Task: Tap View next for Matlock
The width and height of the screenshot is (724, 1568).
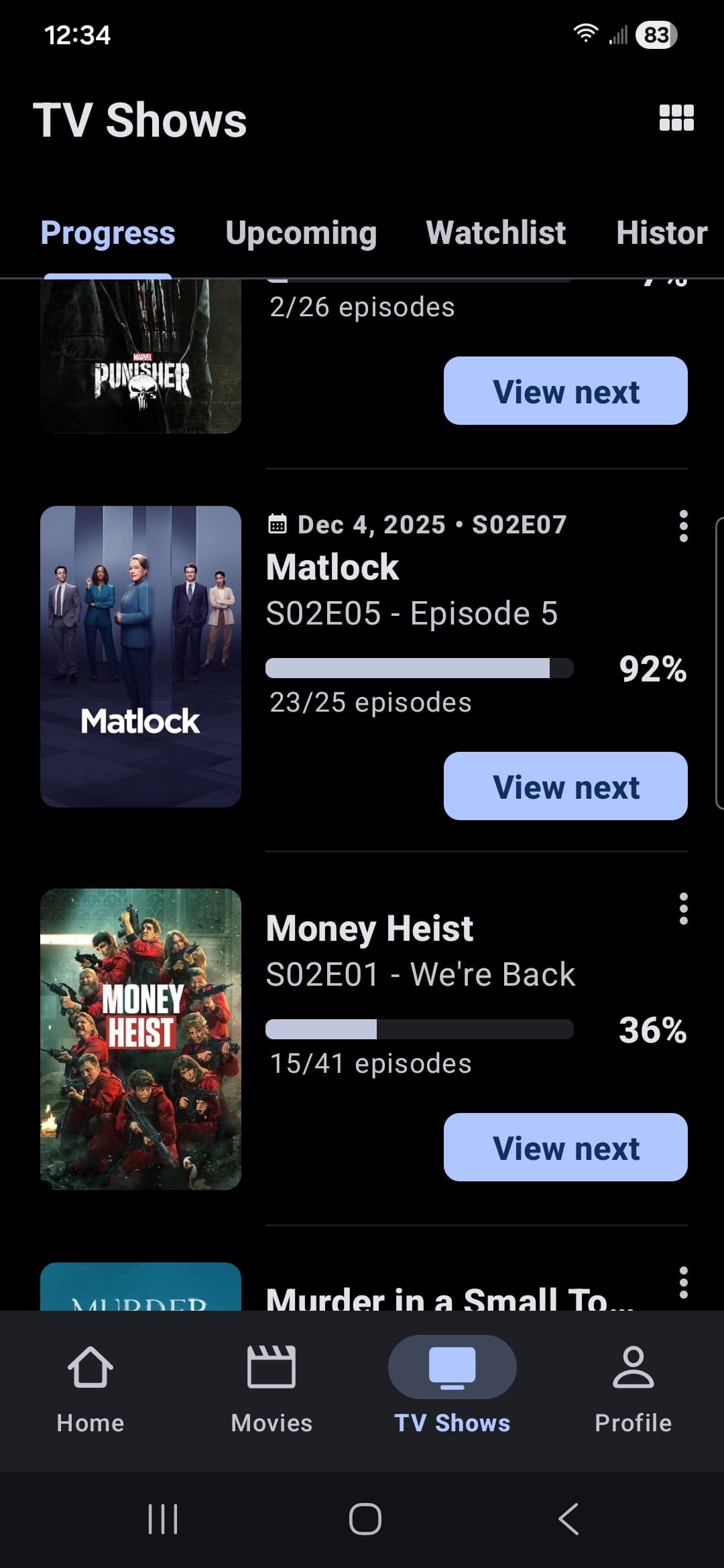Action: tap(565, 786)
